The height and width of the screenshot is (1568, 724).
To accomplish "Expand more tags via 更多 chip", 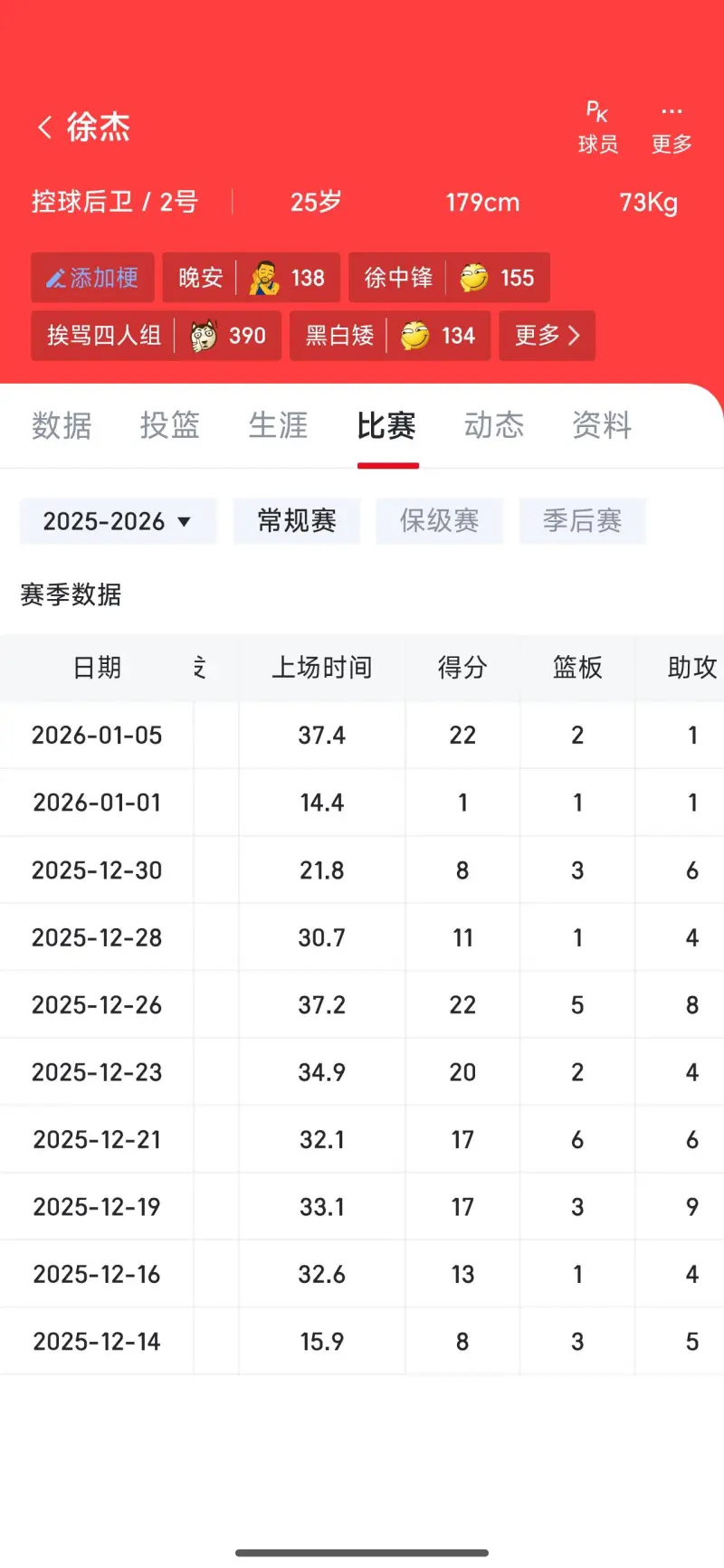I will [x=547, y=336].
